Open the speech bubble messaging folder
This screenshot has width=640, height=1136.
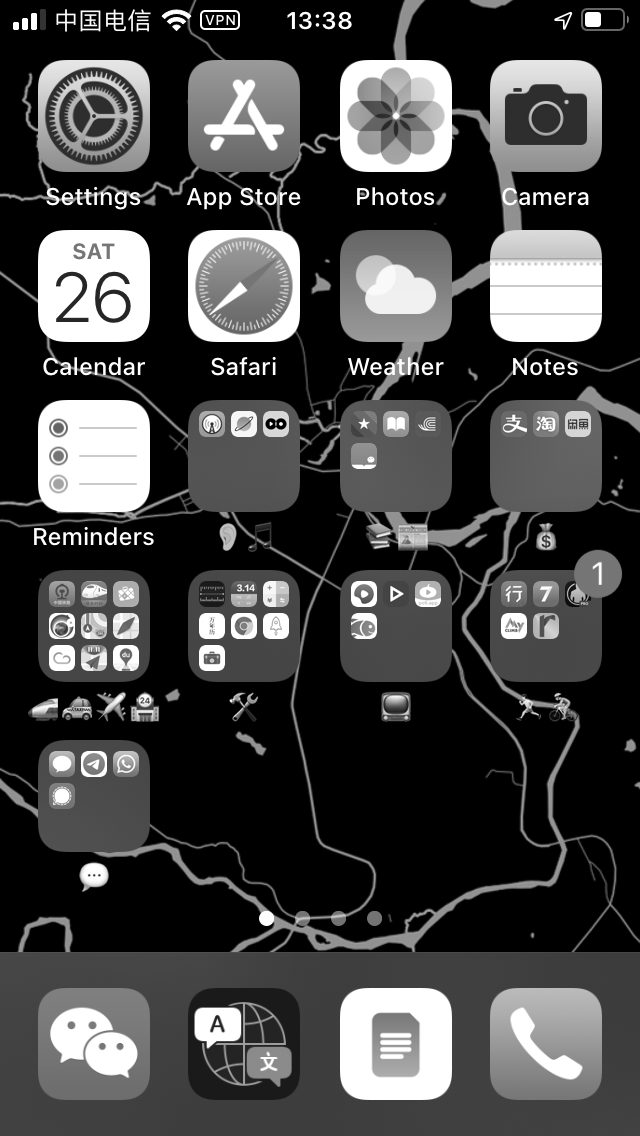pyautogui.click(x=94, y=796)
